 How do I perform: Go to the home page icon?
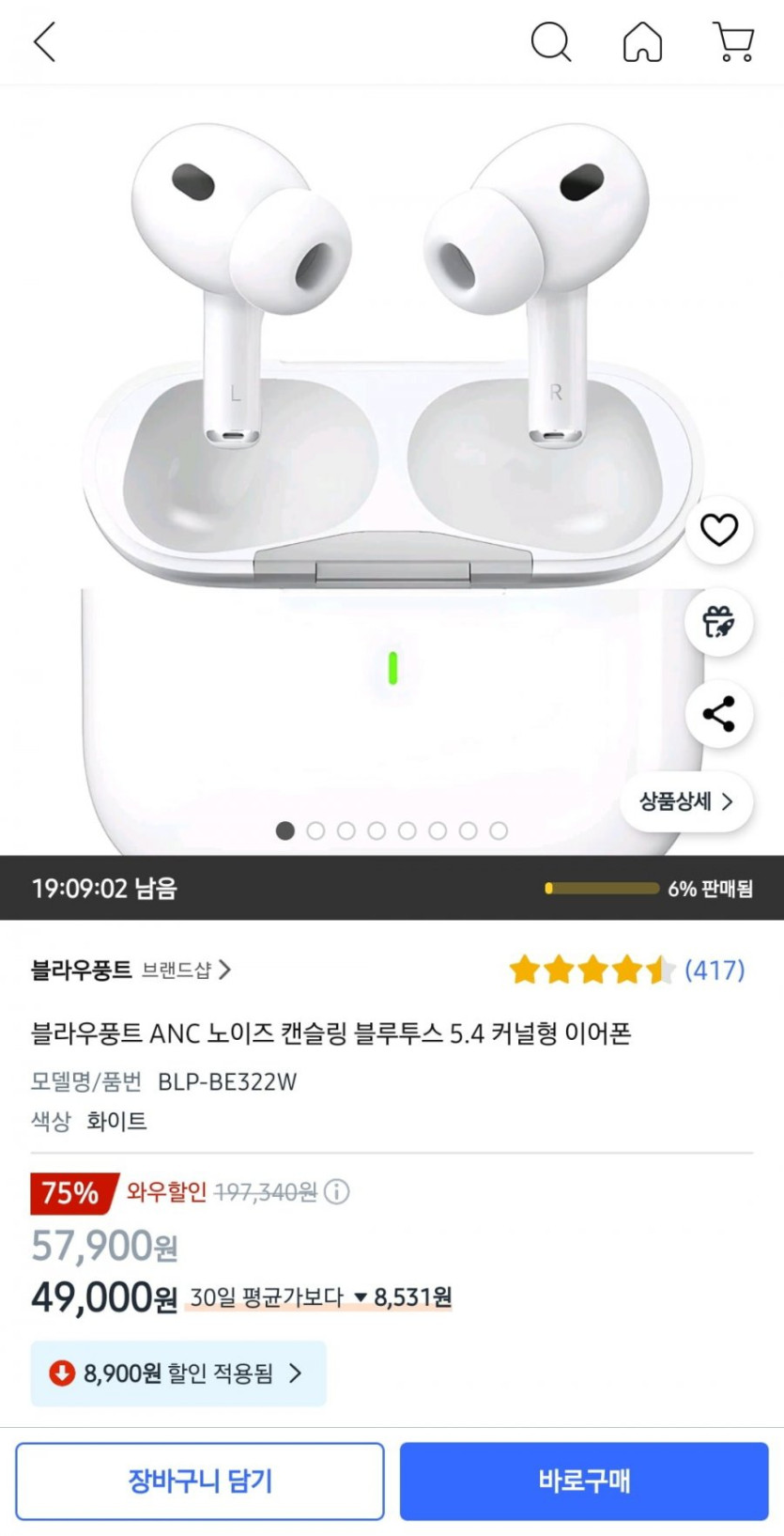point(642,42)
